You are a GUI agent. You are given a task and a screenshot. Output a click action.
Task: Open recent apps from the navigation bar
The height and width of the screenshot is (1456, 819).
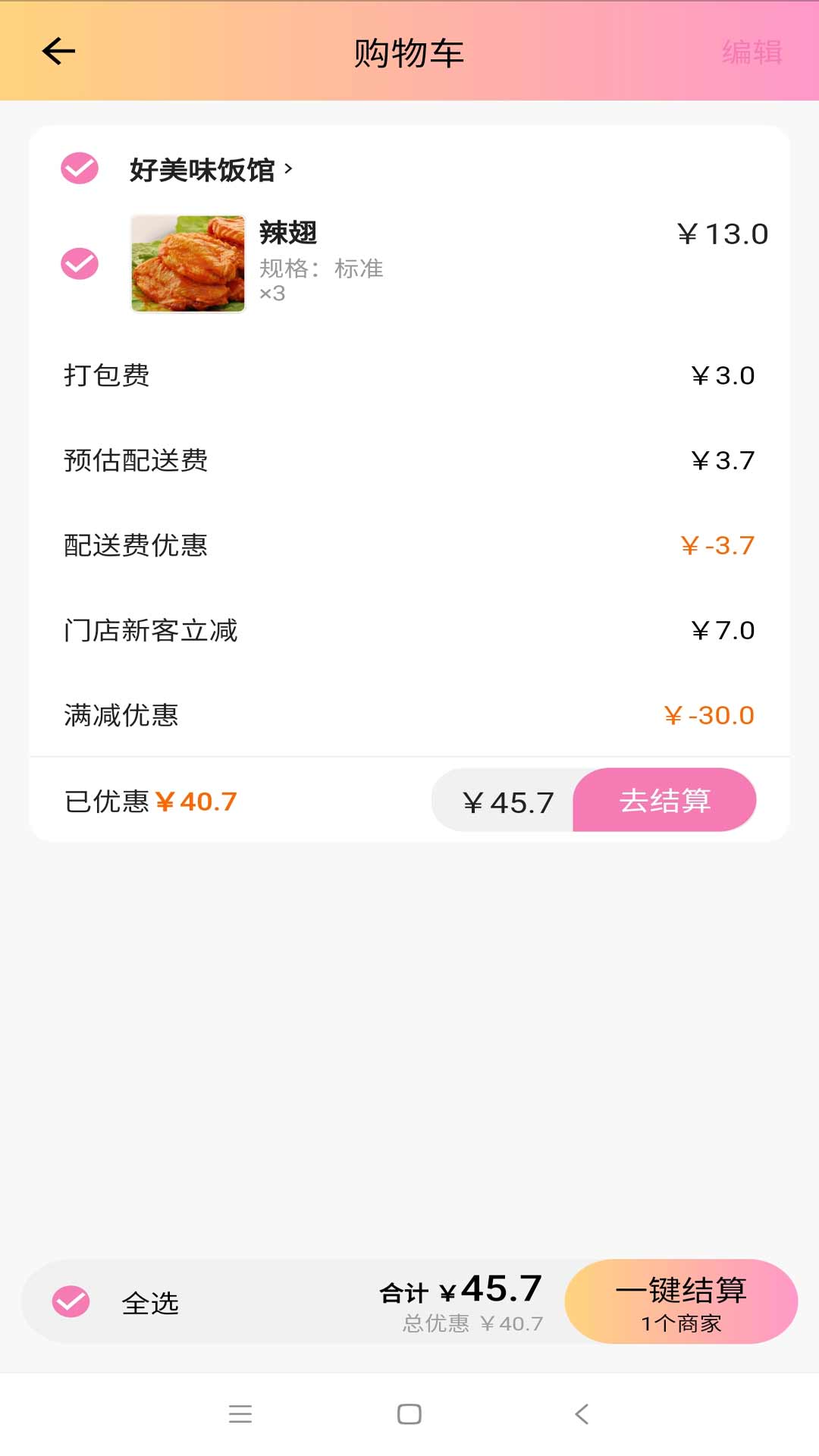(x=240, y=1414)
